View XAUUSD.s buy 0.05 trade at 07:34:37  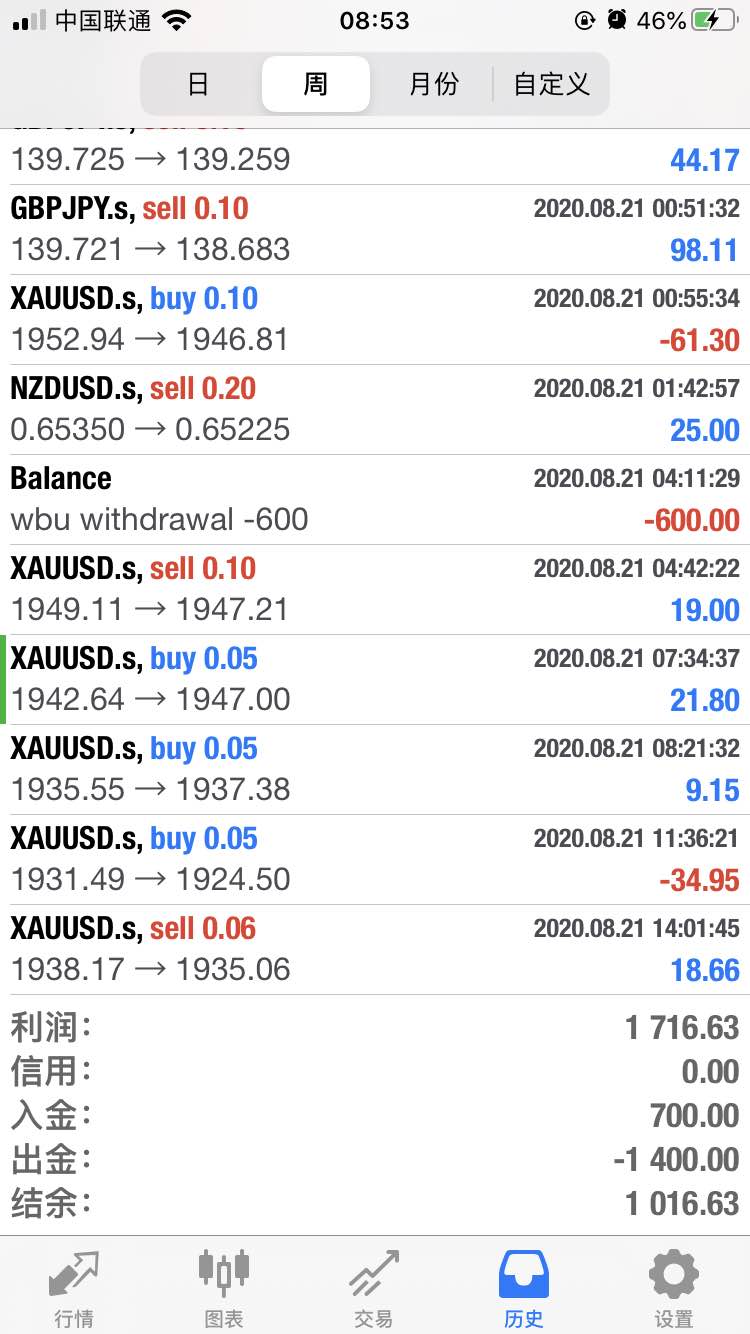tap(375, 680)
